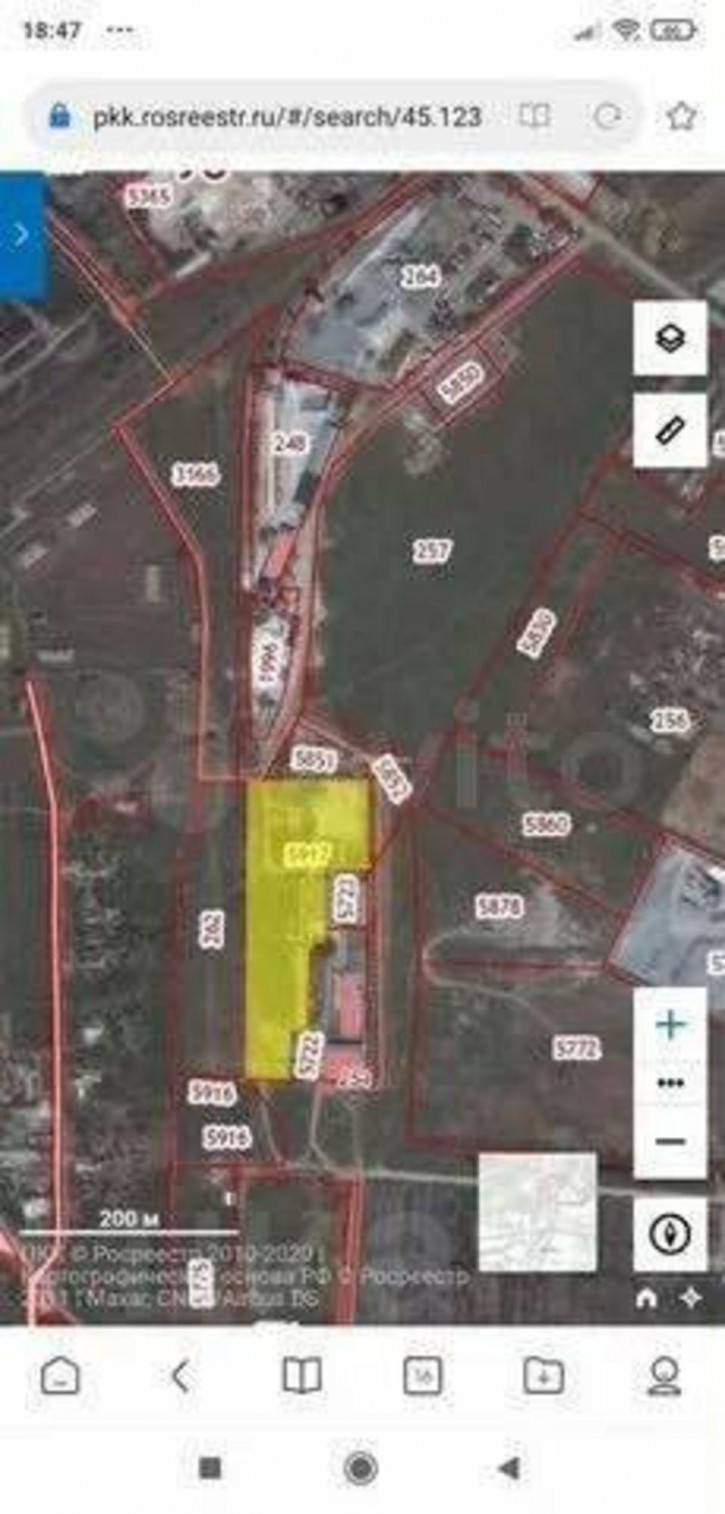This screenshot has height=1514, width=725.
Task: Open the ruler measurement tool
Action: [x=669, y=430]
